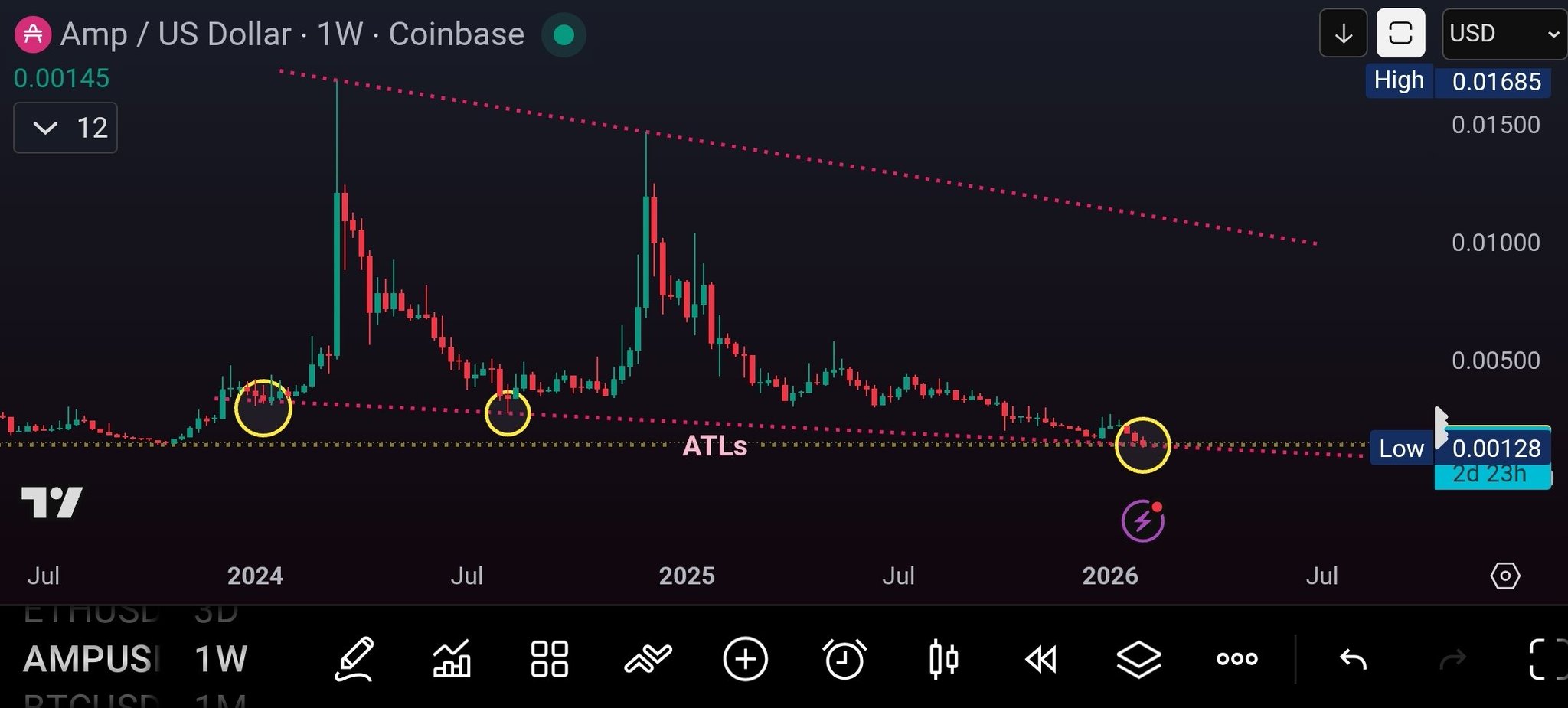Undo the last chart action
The image size is (1568, 708).
click(x=1353, y=658)
